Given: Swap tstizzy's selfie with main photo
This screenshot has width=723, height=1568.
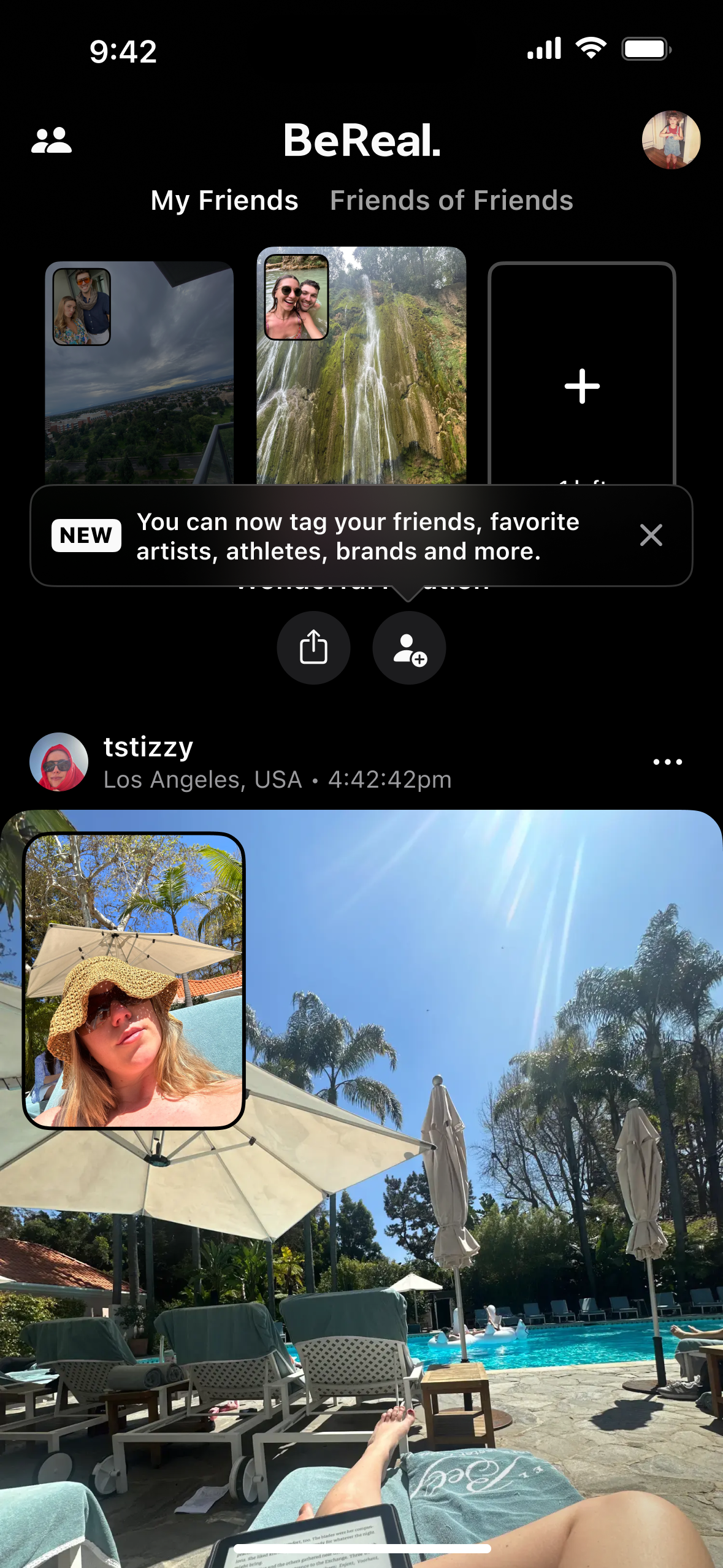Looking at the screenshot, I should tap(134, 980).
